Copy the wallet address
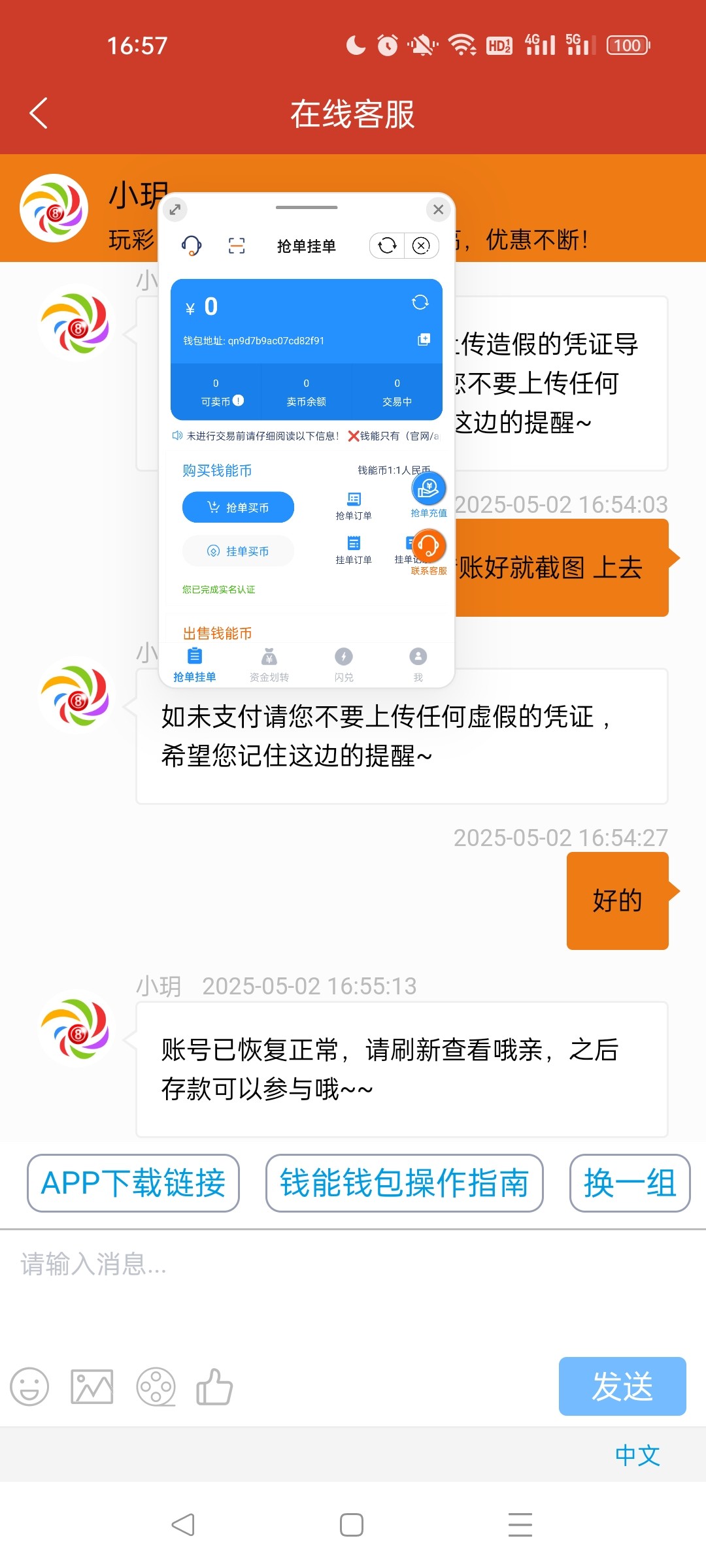 coord(424,340)
